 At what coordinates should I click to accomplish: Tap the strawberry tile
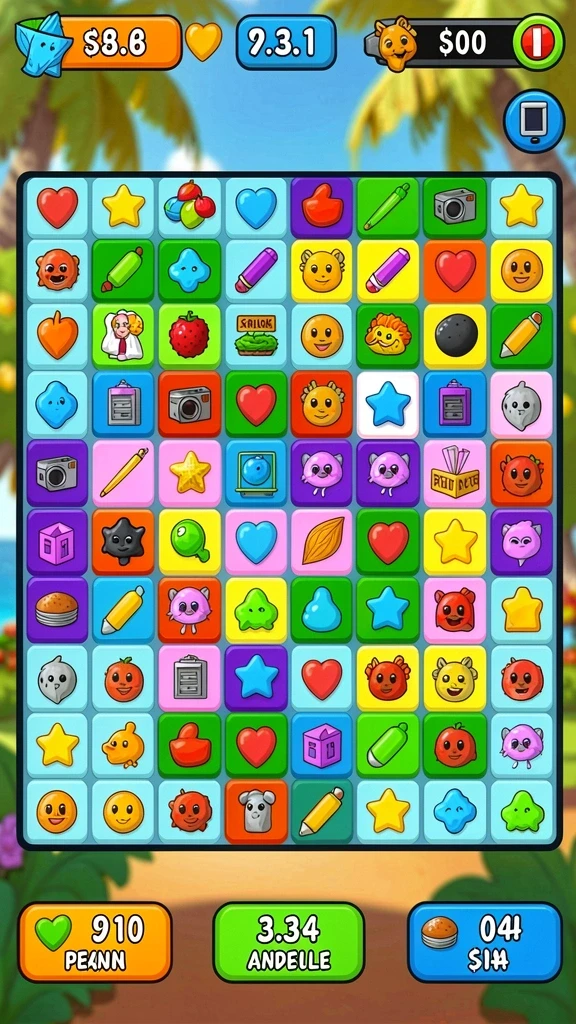pos(189,336)
